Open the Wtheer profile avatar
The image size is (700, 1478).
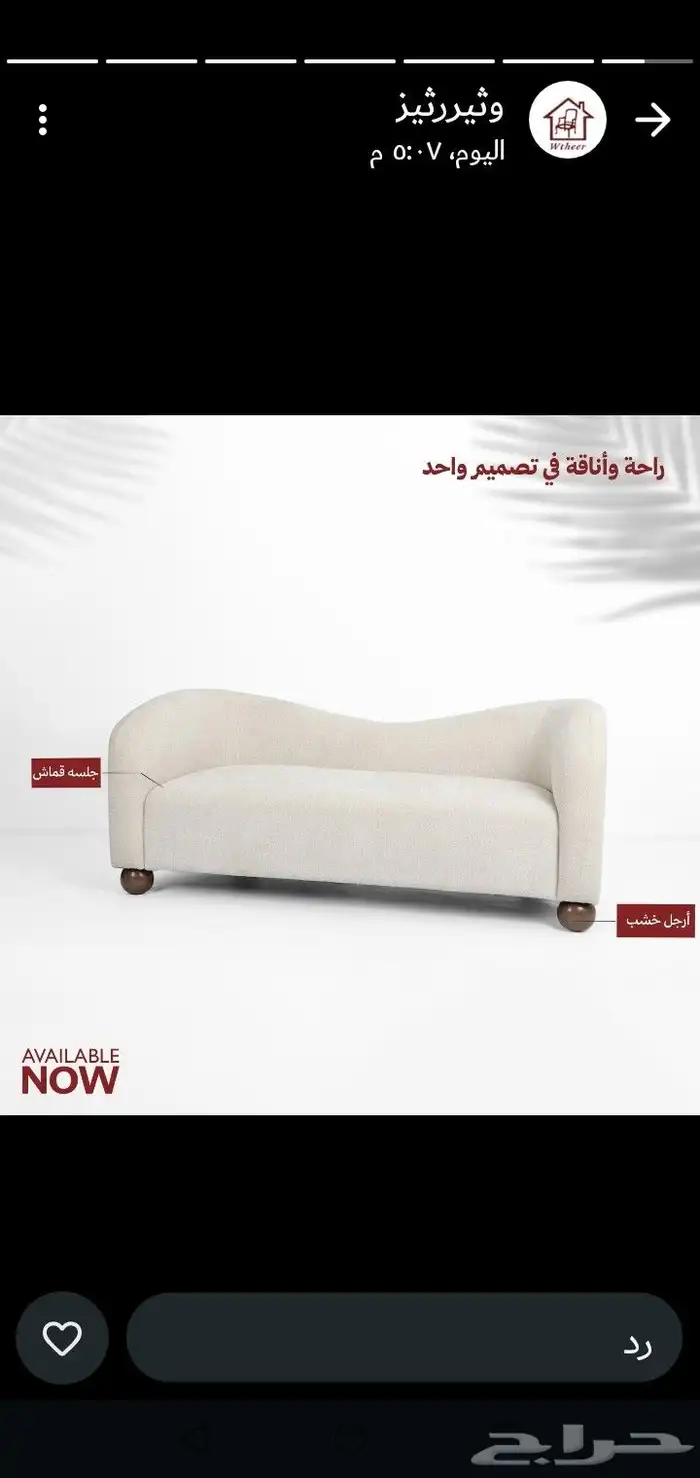(x=567, y=120)
